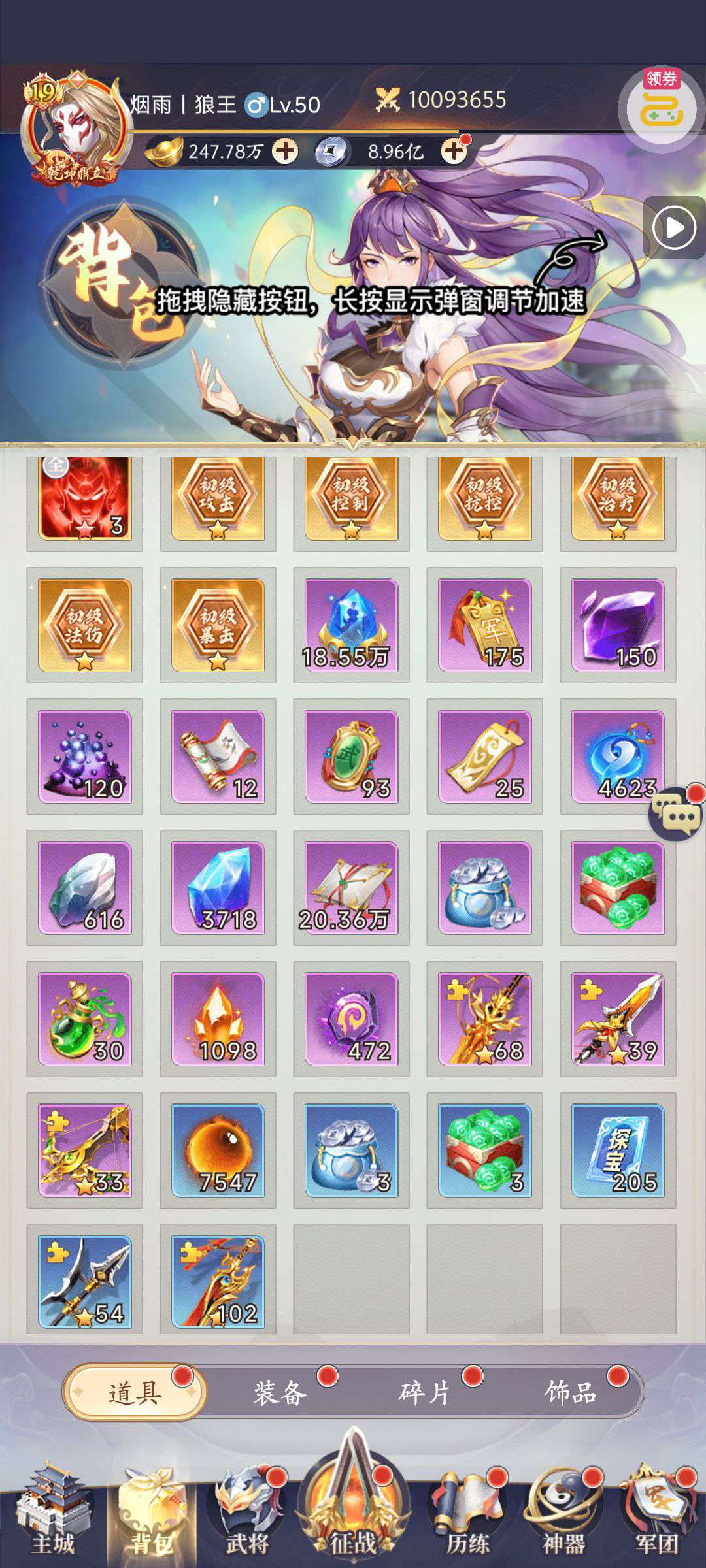Viewport: 706px width, 1568px height.
Task: Select the 初级攻击 badge item
Action: click(x=218, y=498)
